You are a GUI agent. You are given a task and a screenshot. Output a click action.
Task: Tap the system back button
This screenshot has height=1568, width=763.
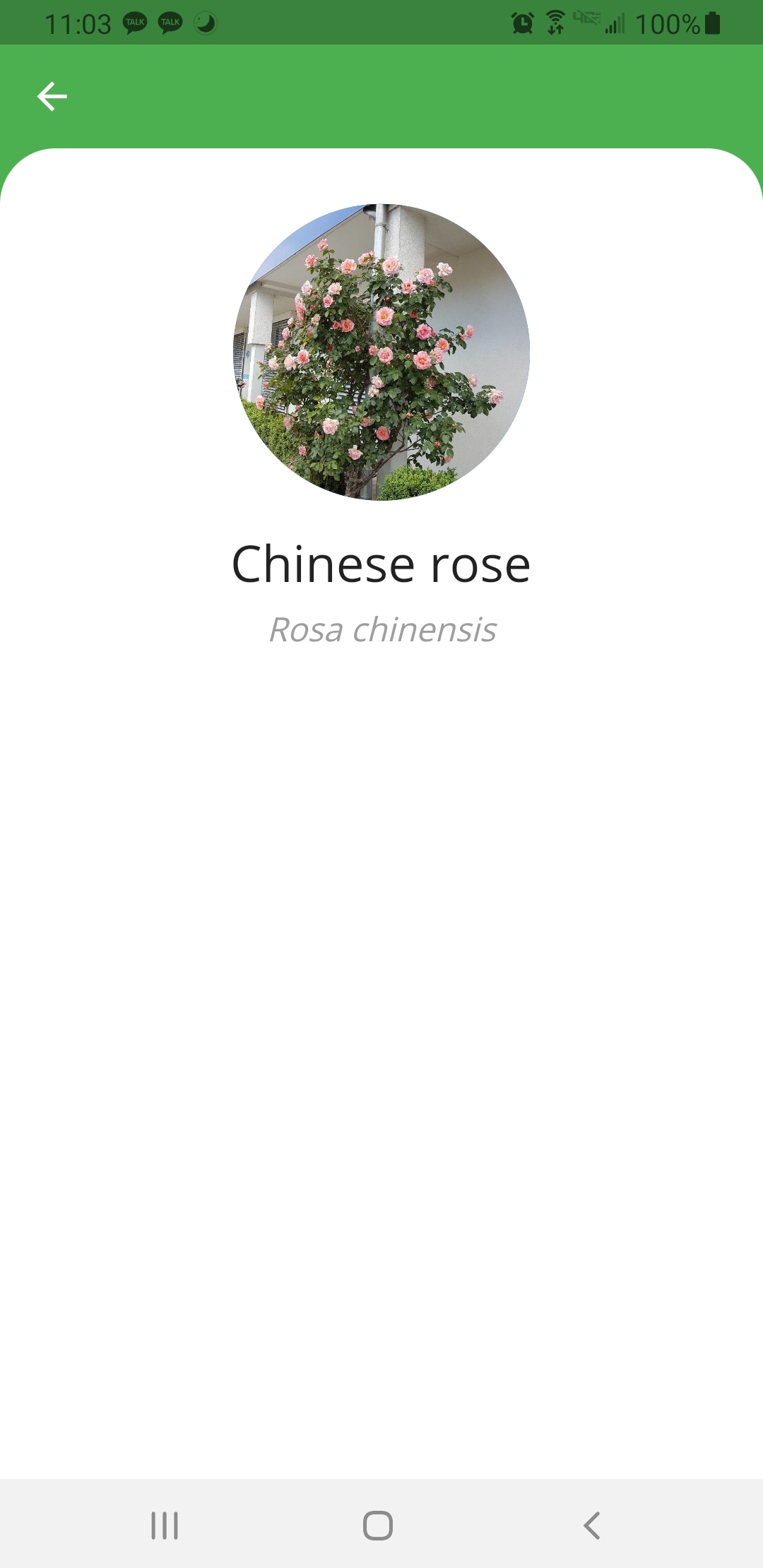point(592,1525)
